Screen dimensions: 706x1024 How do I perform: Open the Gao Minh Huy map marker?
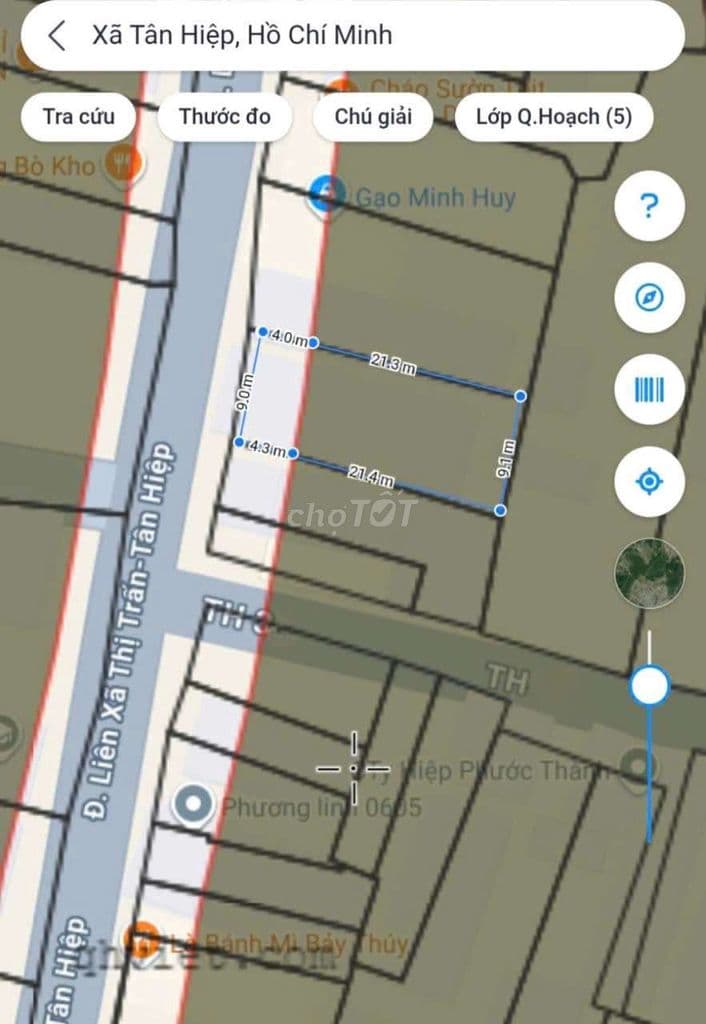click(x=325, y=193)
